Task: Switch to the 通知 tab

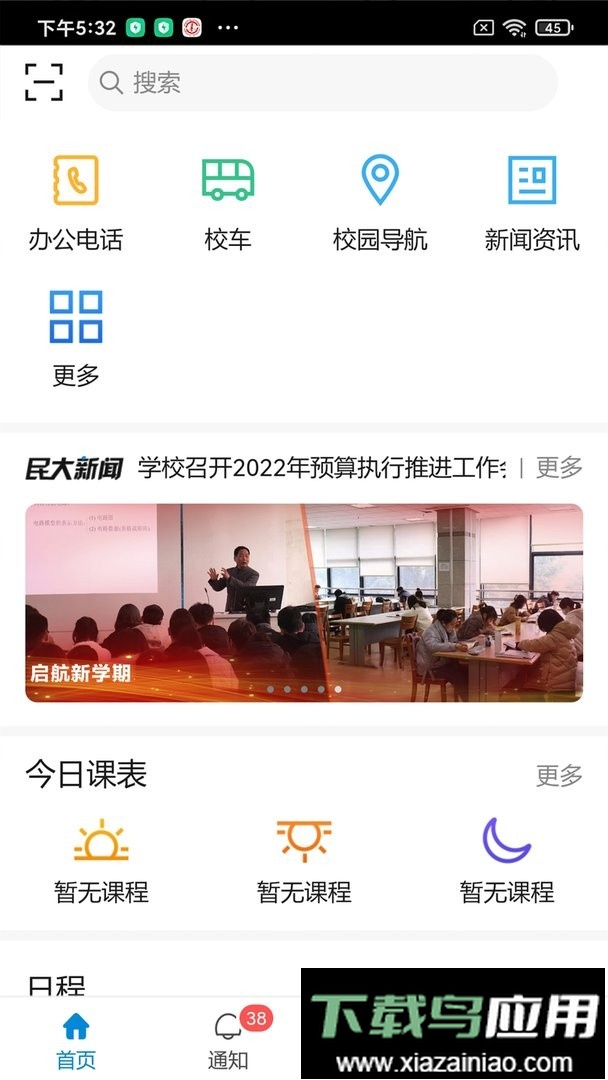Action: coord(228,1040)
